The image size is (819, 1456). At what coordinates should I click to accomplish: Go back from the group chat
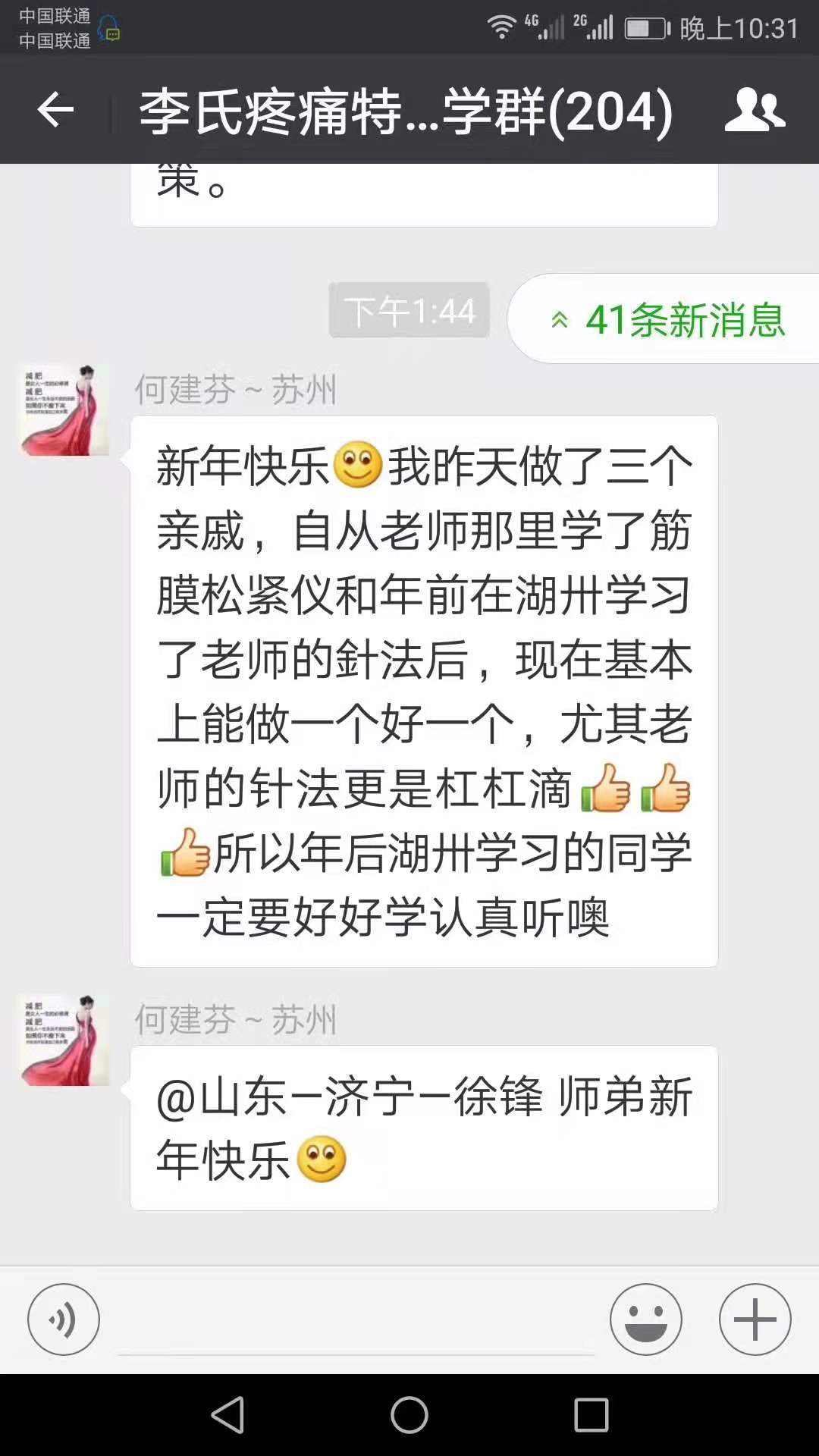click(x=55, y=111)
